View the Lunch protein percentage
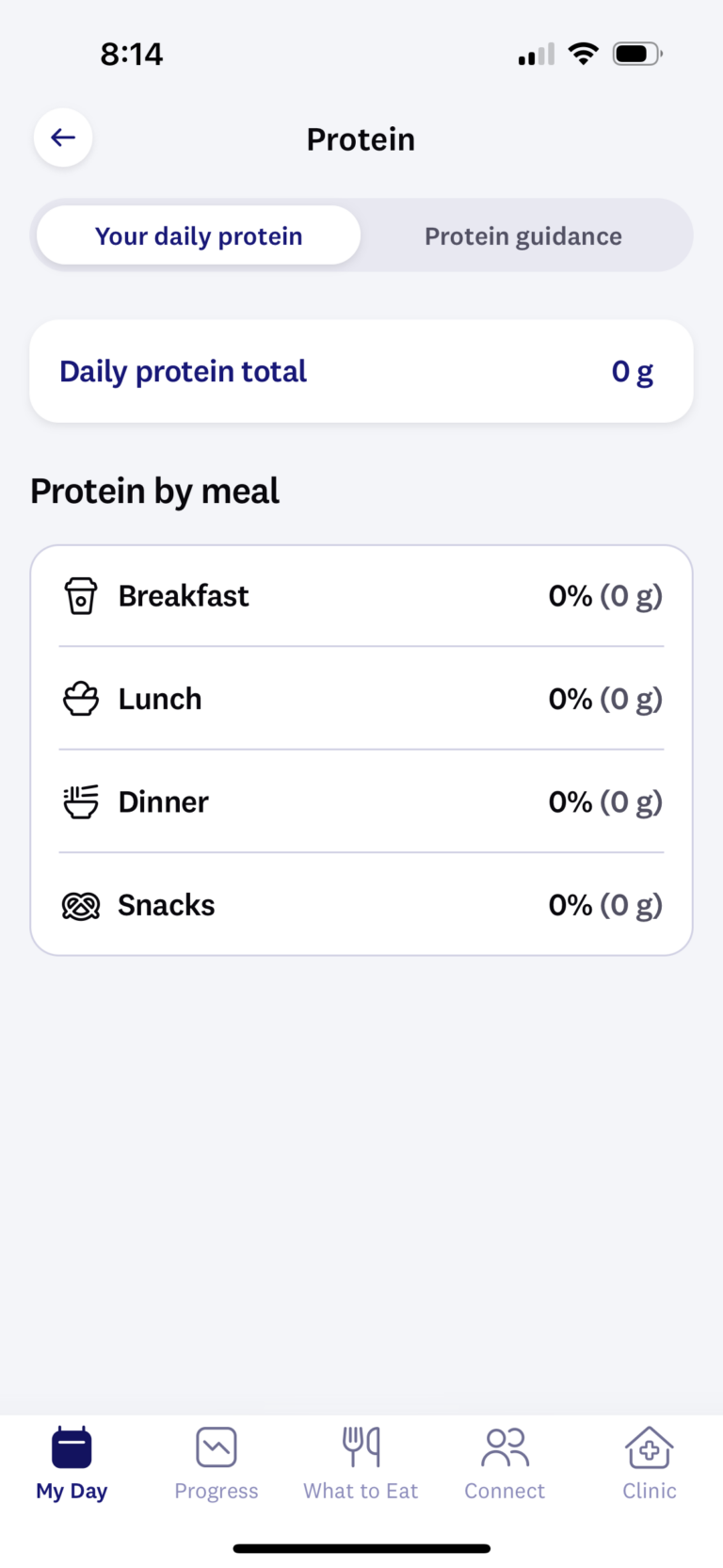 (605, 699)
